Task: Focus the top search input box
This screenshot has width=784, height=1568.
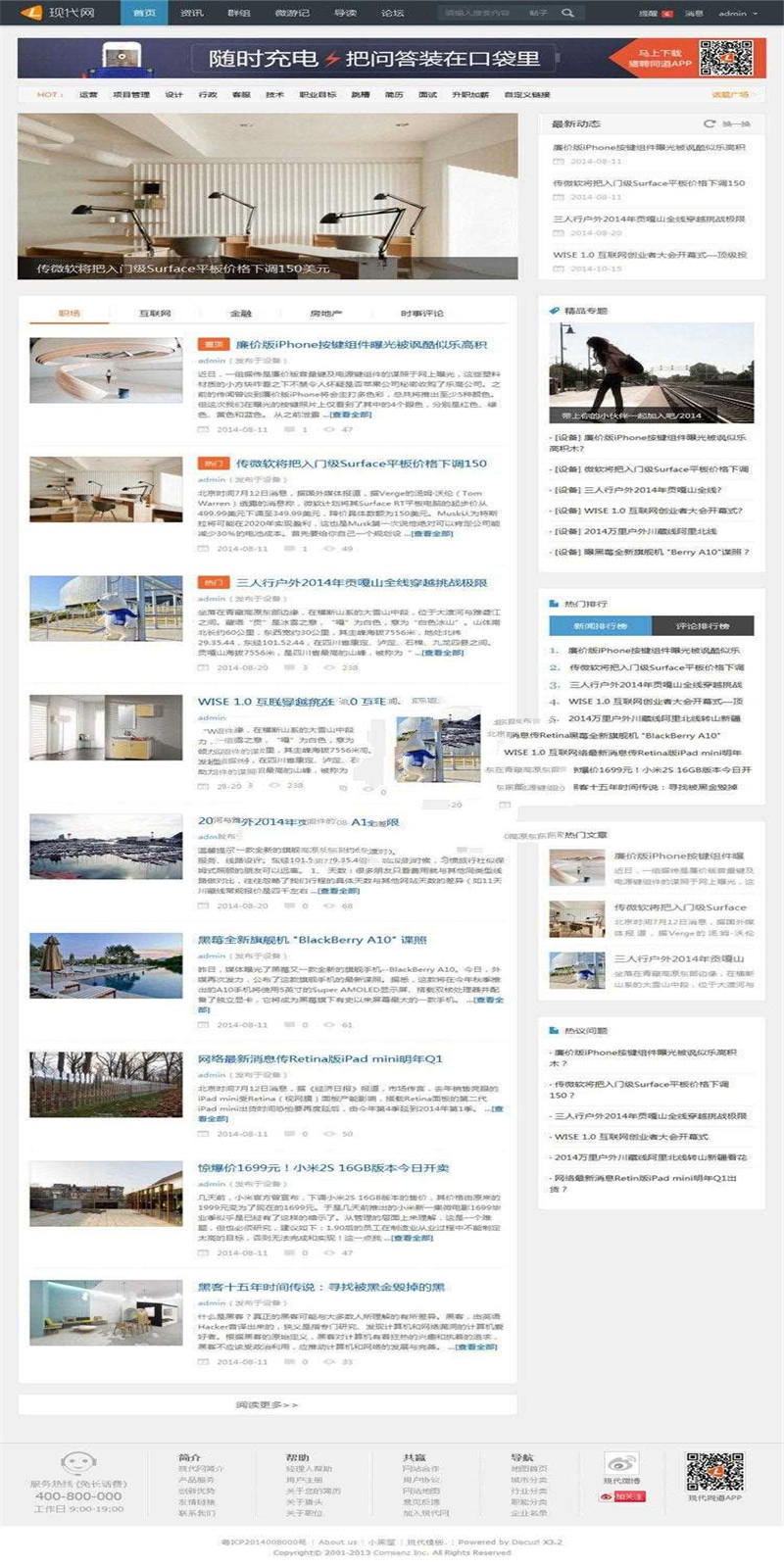Action: [x=480, y=14]
